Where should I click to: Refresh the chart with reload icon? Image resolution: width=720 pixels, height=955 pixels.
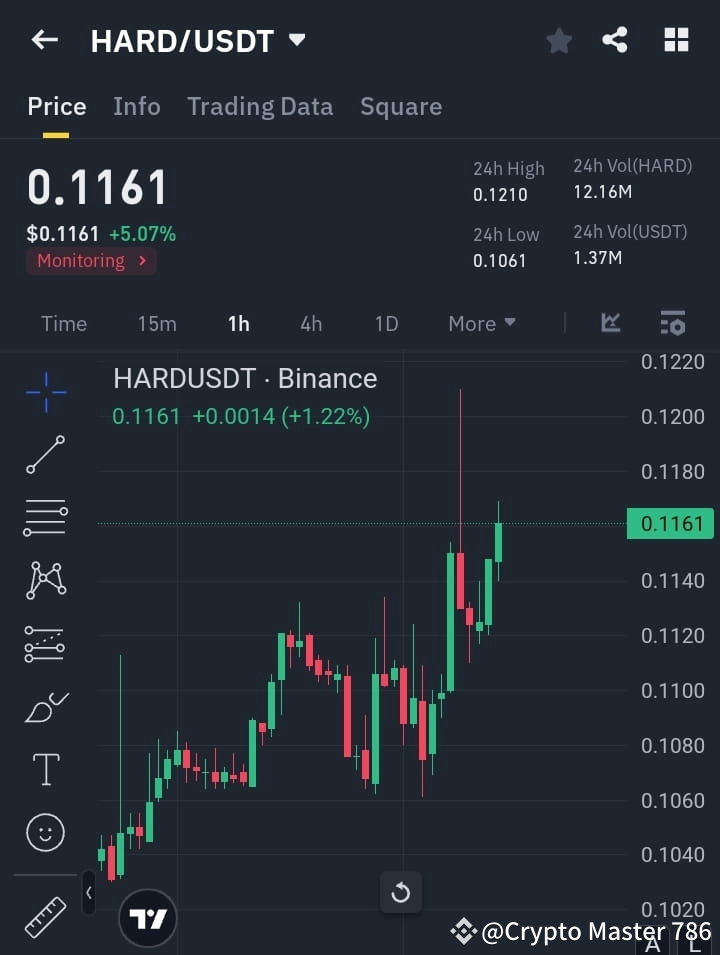(401, 892)
